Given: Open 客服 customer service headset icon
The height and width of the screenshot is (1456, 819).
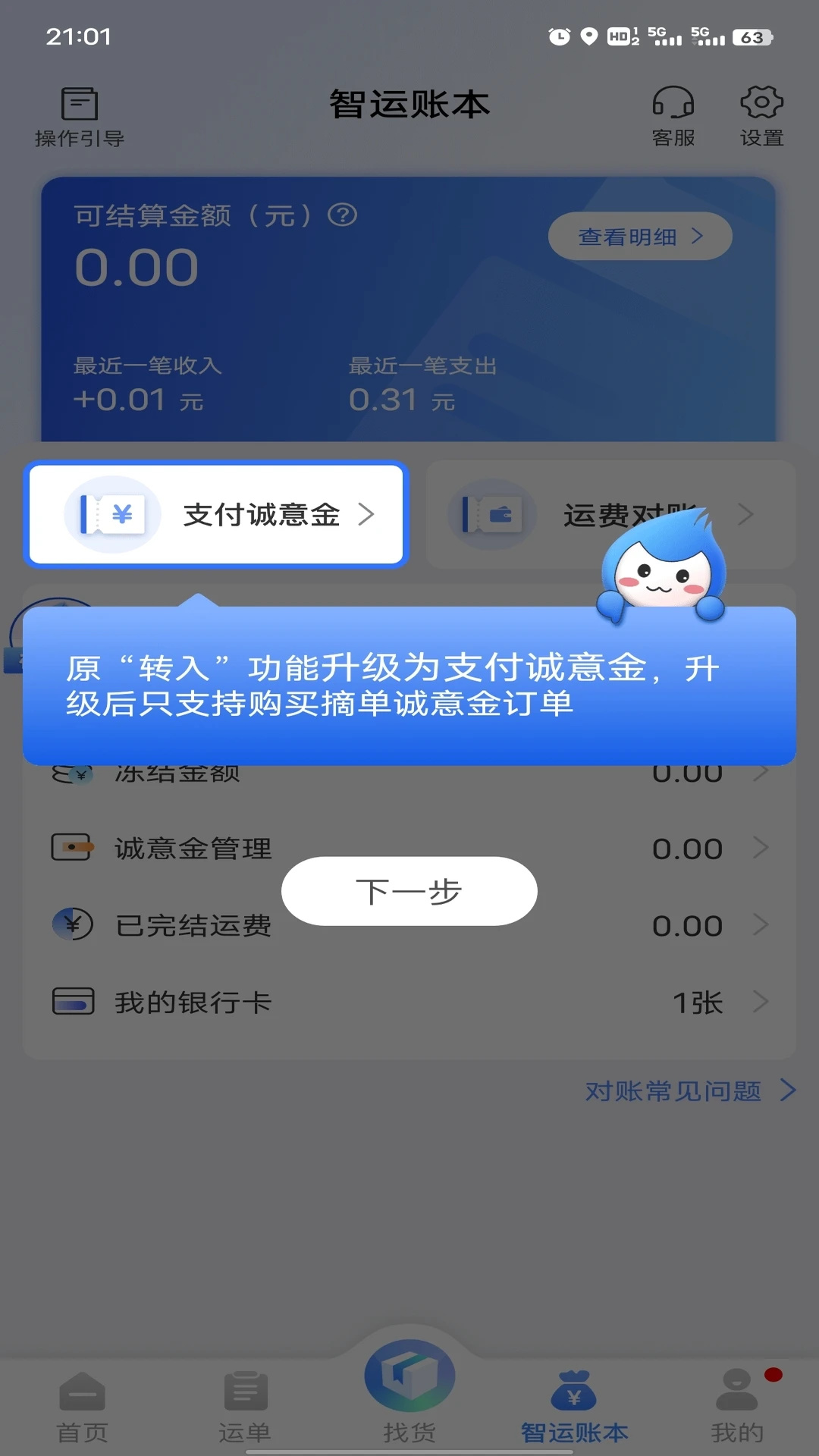Looking at the screenshot, I should [673, 114].
